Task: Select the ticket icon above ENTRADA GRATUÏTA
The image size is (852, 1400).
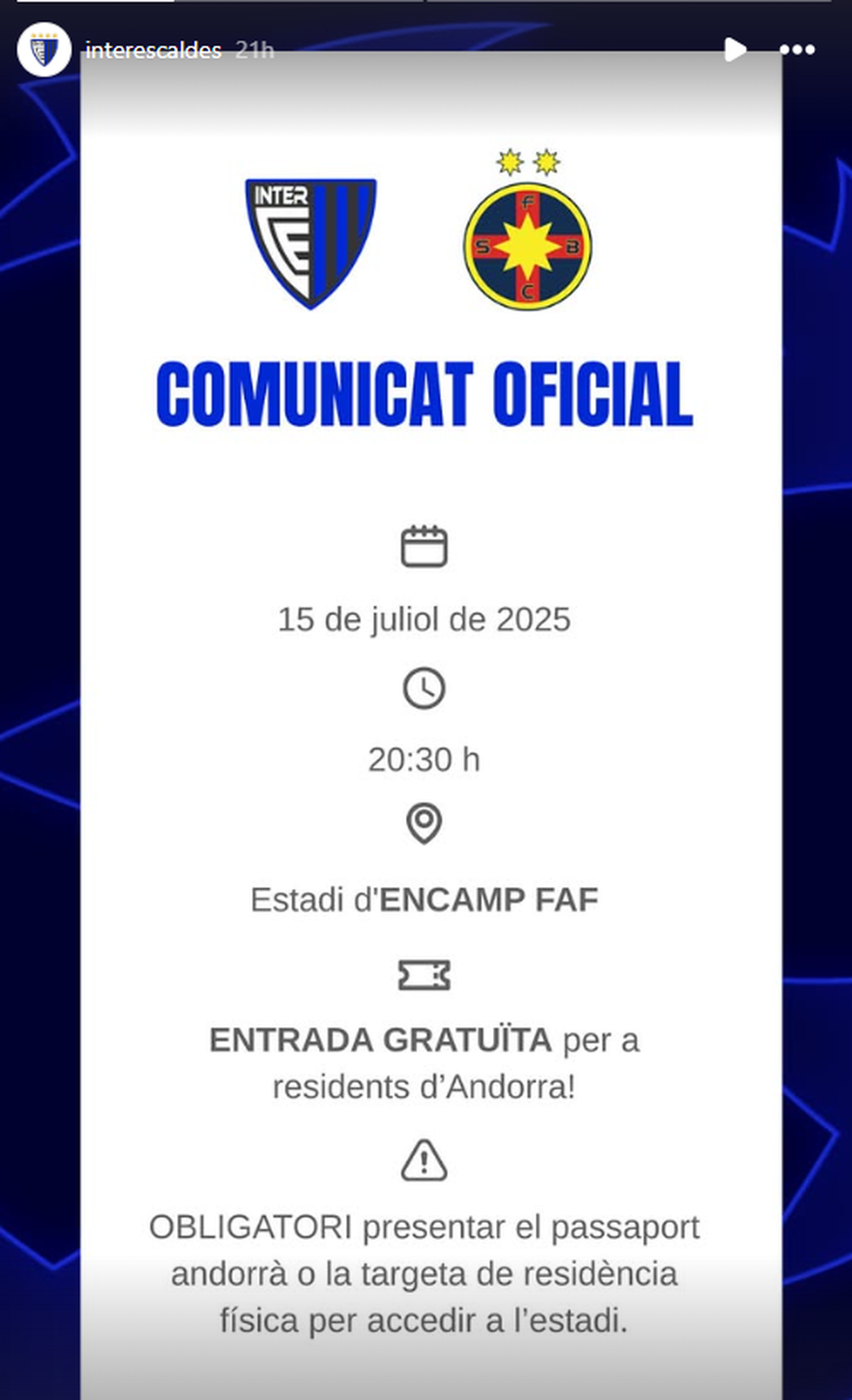Action: tap(425, 972)
